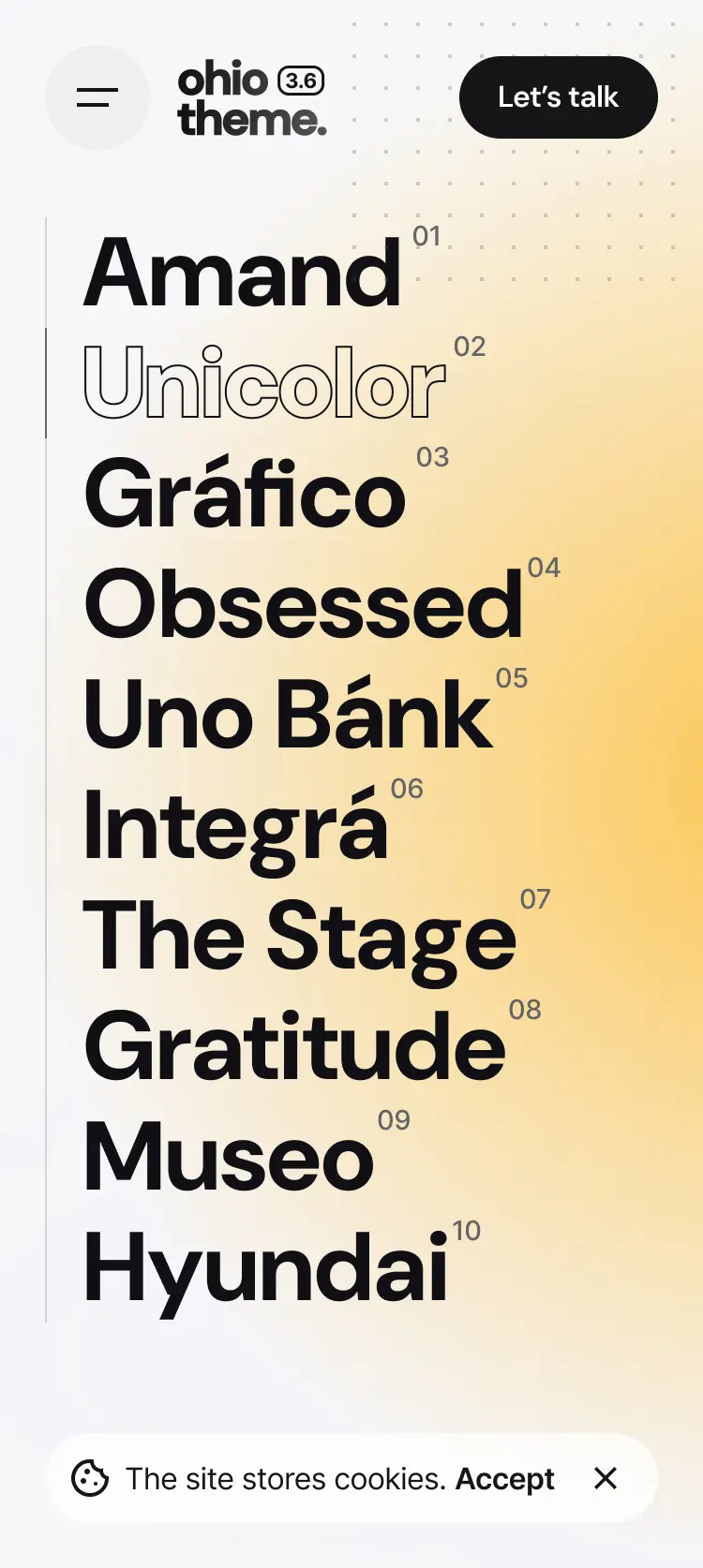Open the Obsessed project

click(x=303, y=605)
